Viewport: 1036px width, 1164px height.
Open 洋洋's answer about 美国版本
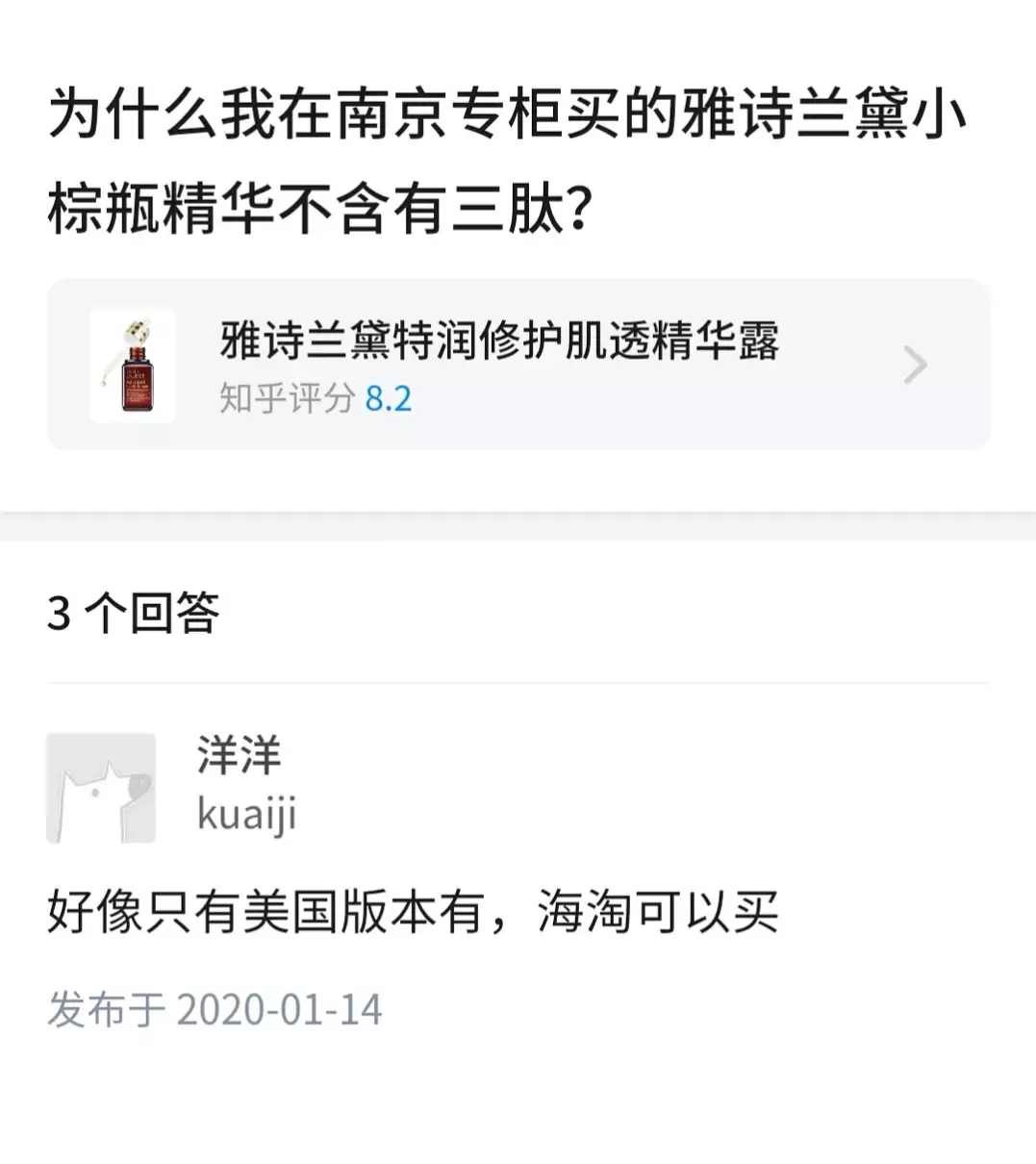(413, 911)
